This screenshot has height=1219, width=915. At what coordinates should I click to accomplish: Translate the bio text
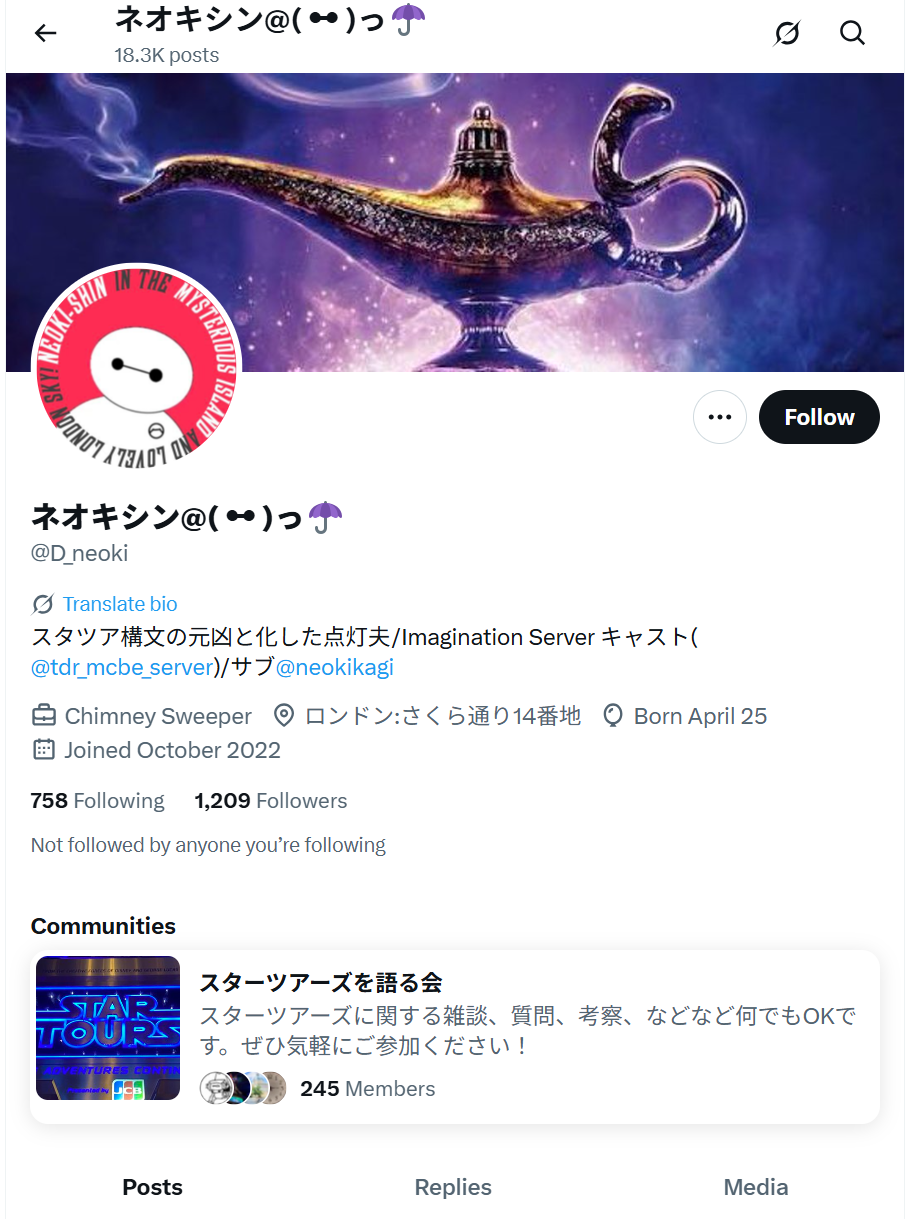click(x=119, y=604)
